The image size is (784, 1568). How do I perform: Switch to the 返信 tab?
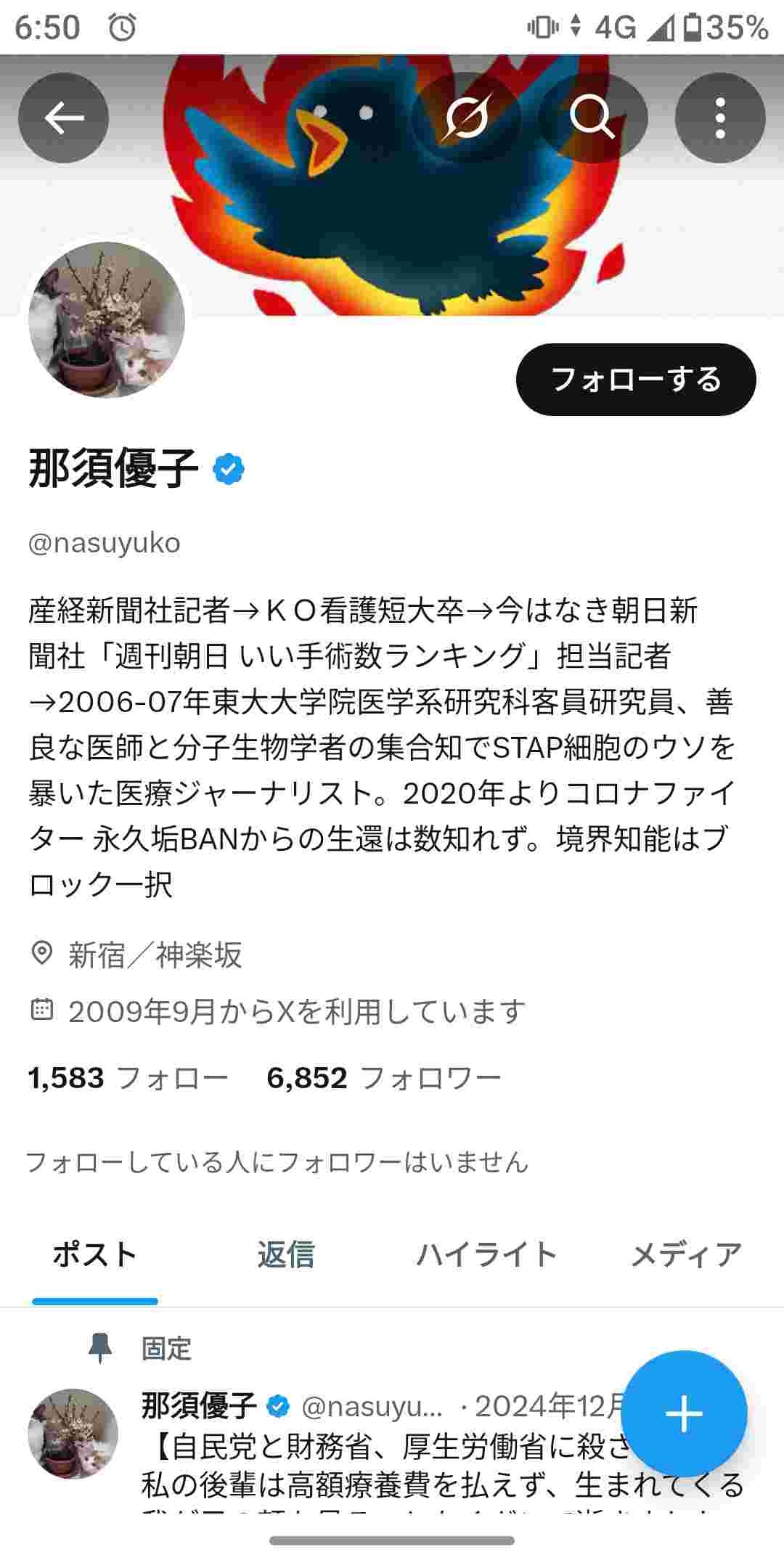(x=285, y=1254)
